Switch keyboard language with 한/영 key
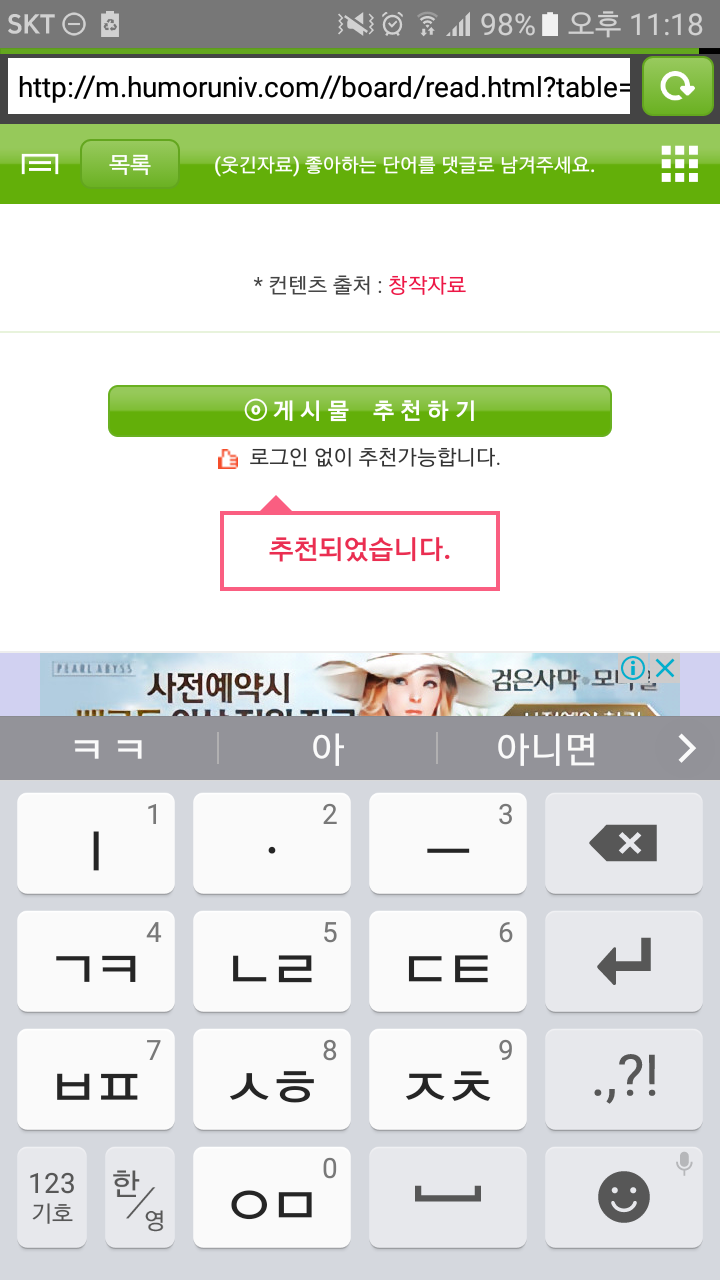The height and width of the screenshot is (1280, 720). 139,1197
